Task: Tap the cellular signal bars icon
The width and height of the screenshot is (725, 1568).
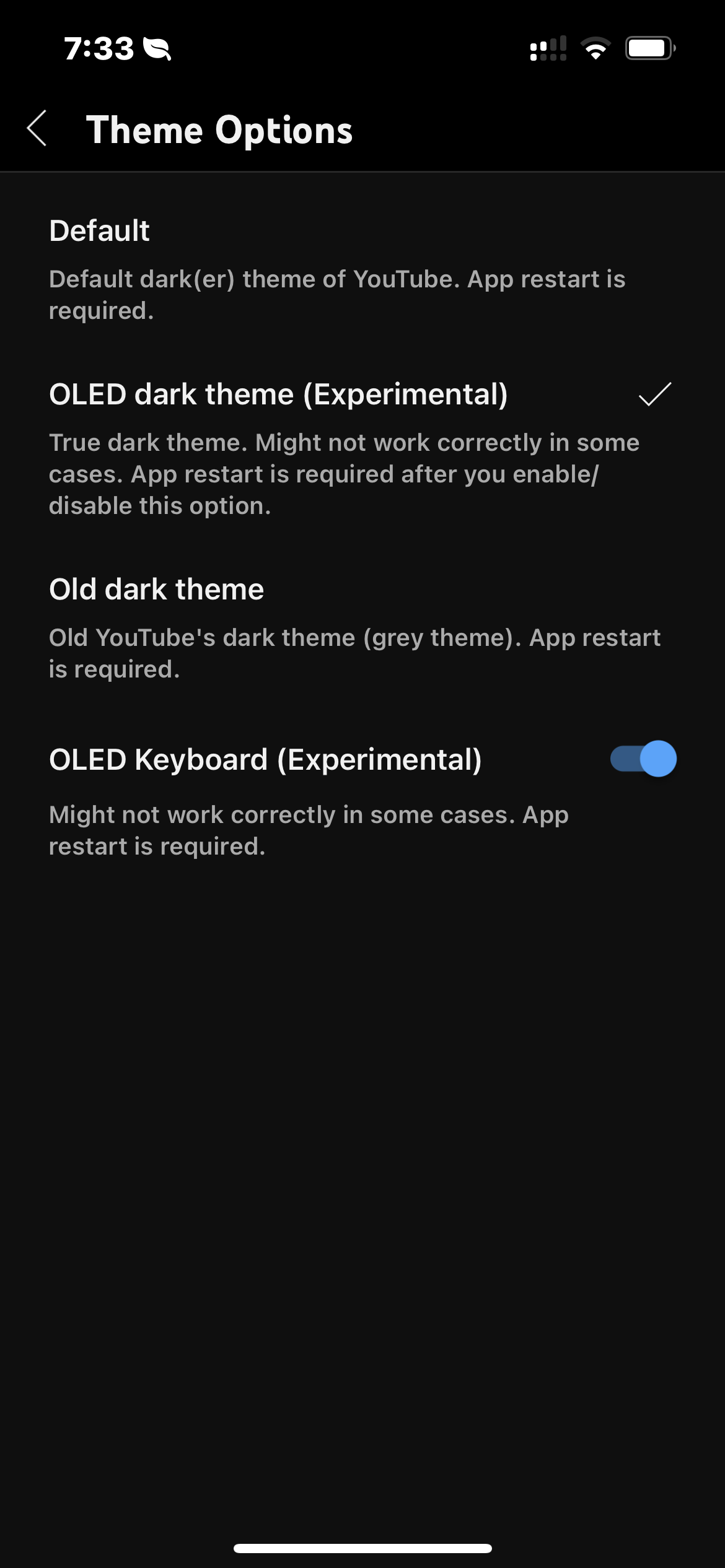Action: (548, 48)
